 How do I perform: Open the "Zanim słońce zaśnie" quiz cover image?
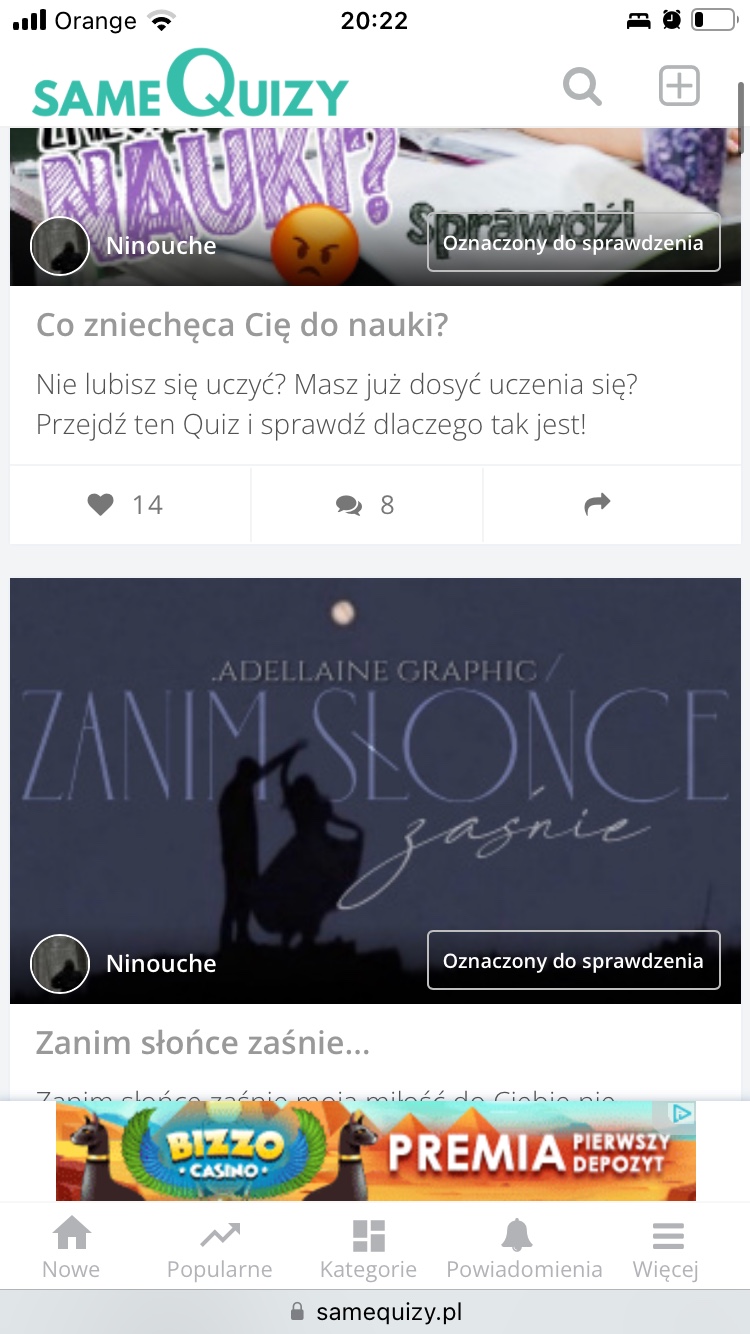pos(375,760)
